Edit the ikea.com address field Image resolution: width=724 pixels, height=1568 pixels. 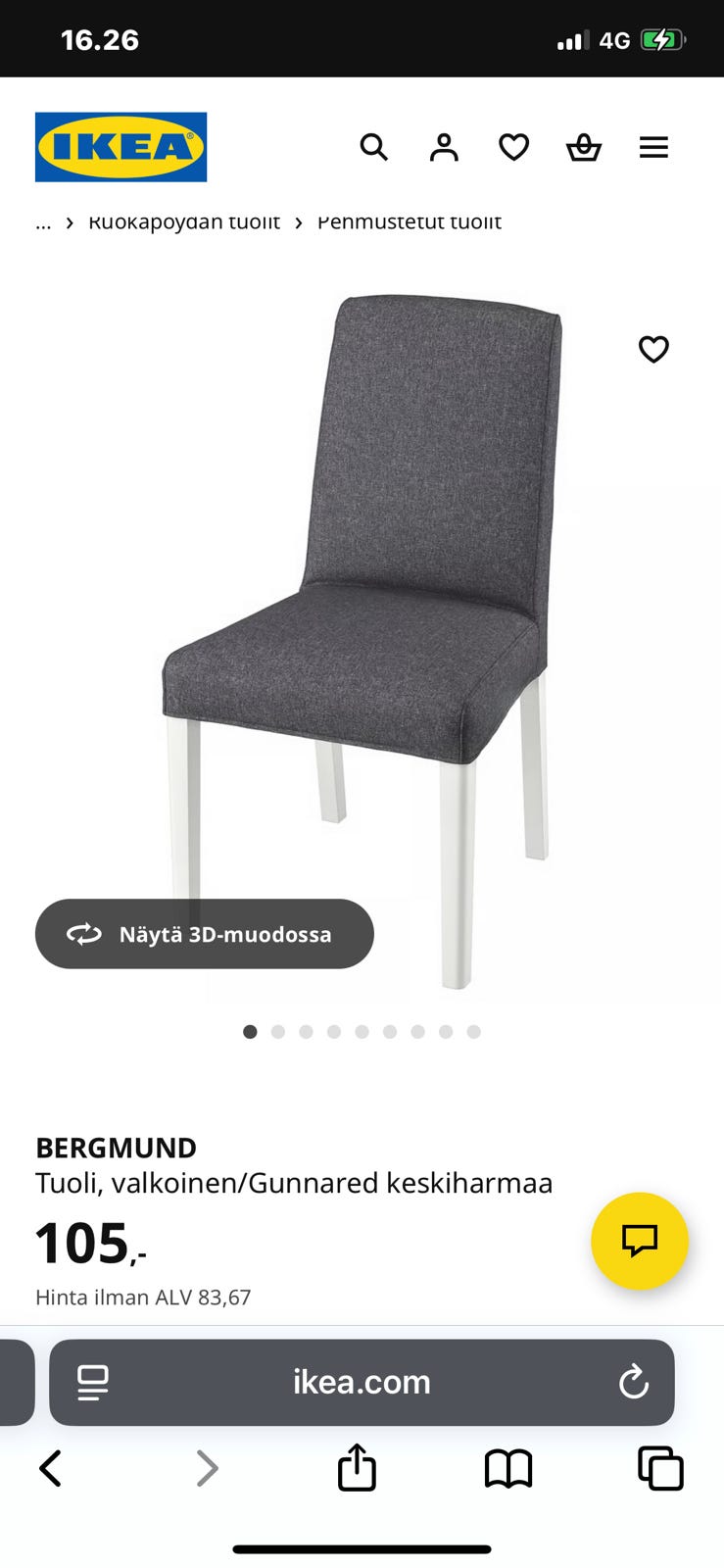tap(362, 1382)
